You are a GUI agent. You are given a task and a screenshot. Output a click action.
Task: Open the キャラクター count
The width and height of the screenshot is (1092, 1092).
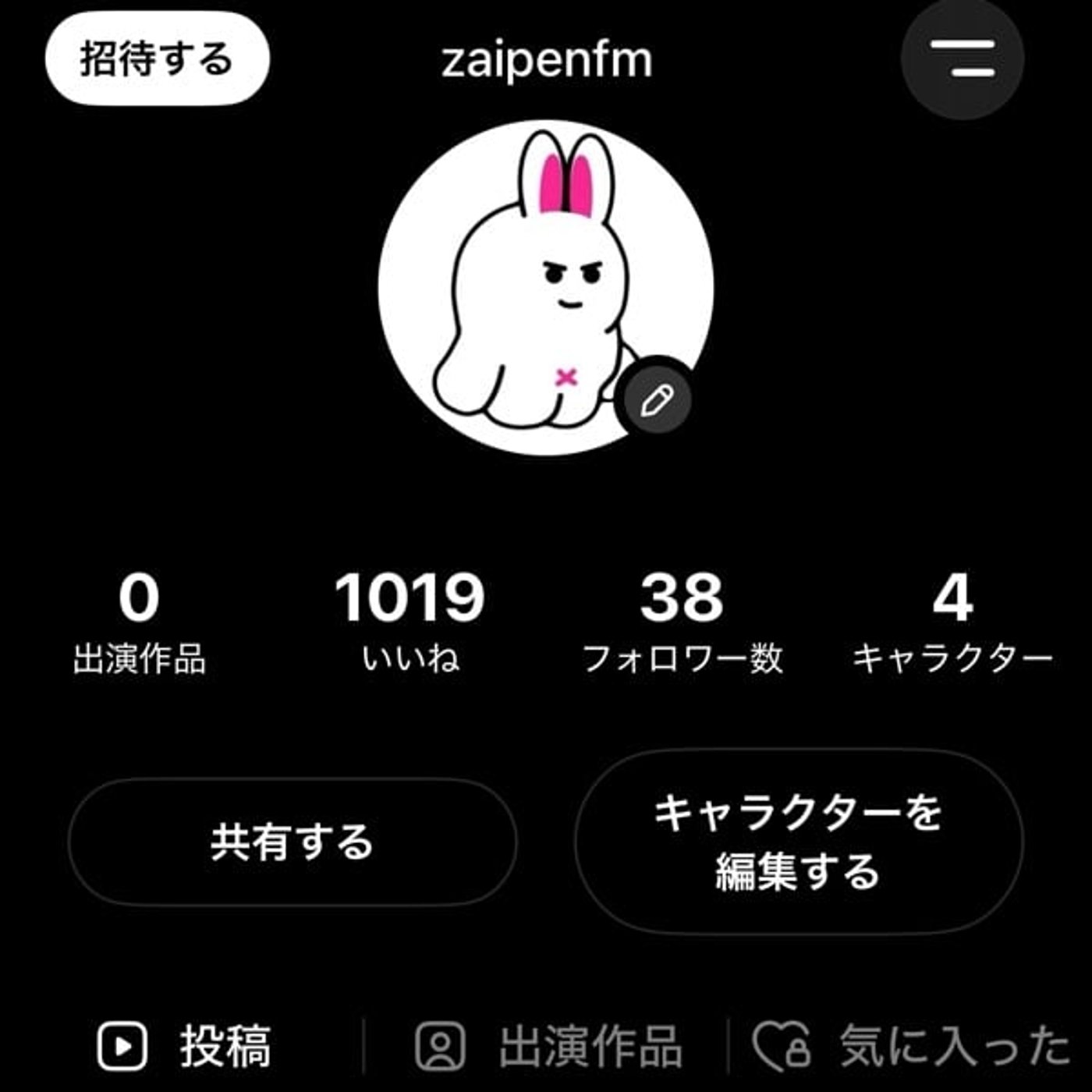[952, 622]
